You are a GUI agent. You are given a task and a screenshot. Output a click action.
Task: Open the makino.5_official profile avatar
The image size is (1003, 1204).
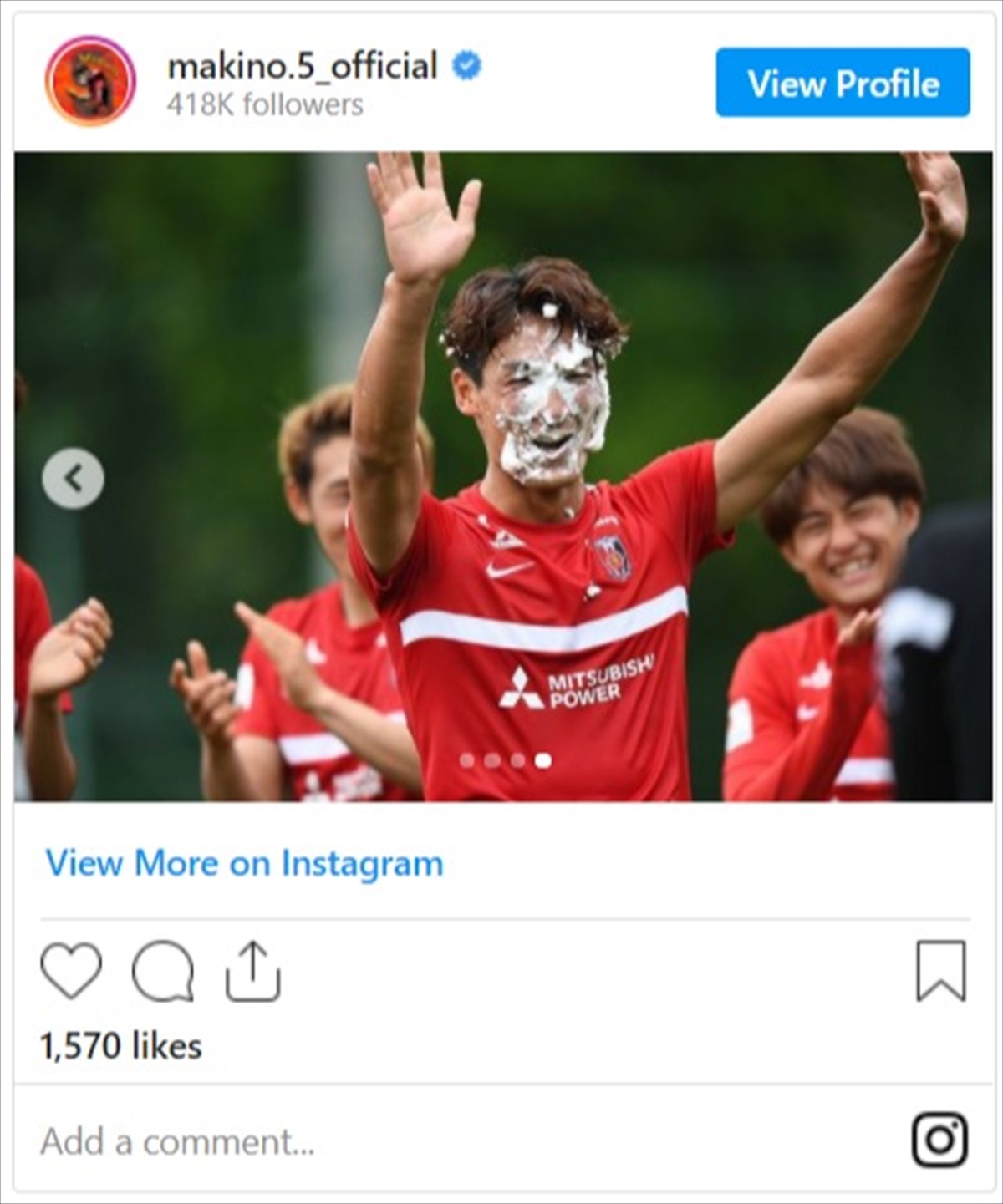(90, 82)
